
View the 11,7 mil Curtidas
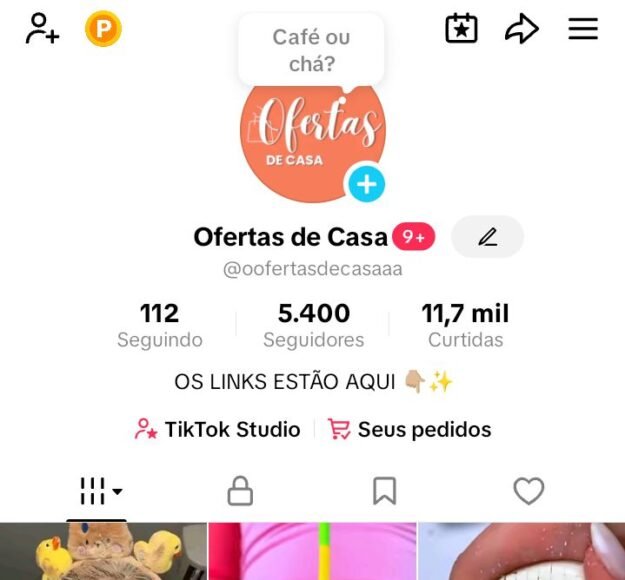tap(465, 325)
